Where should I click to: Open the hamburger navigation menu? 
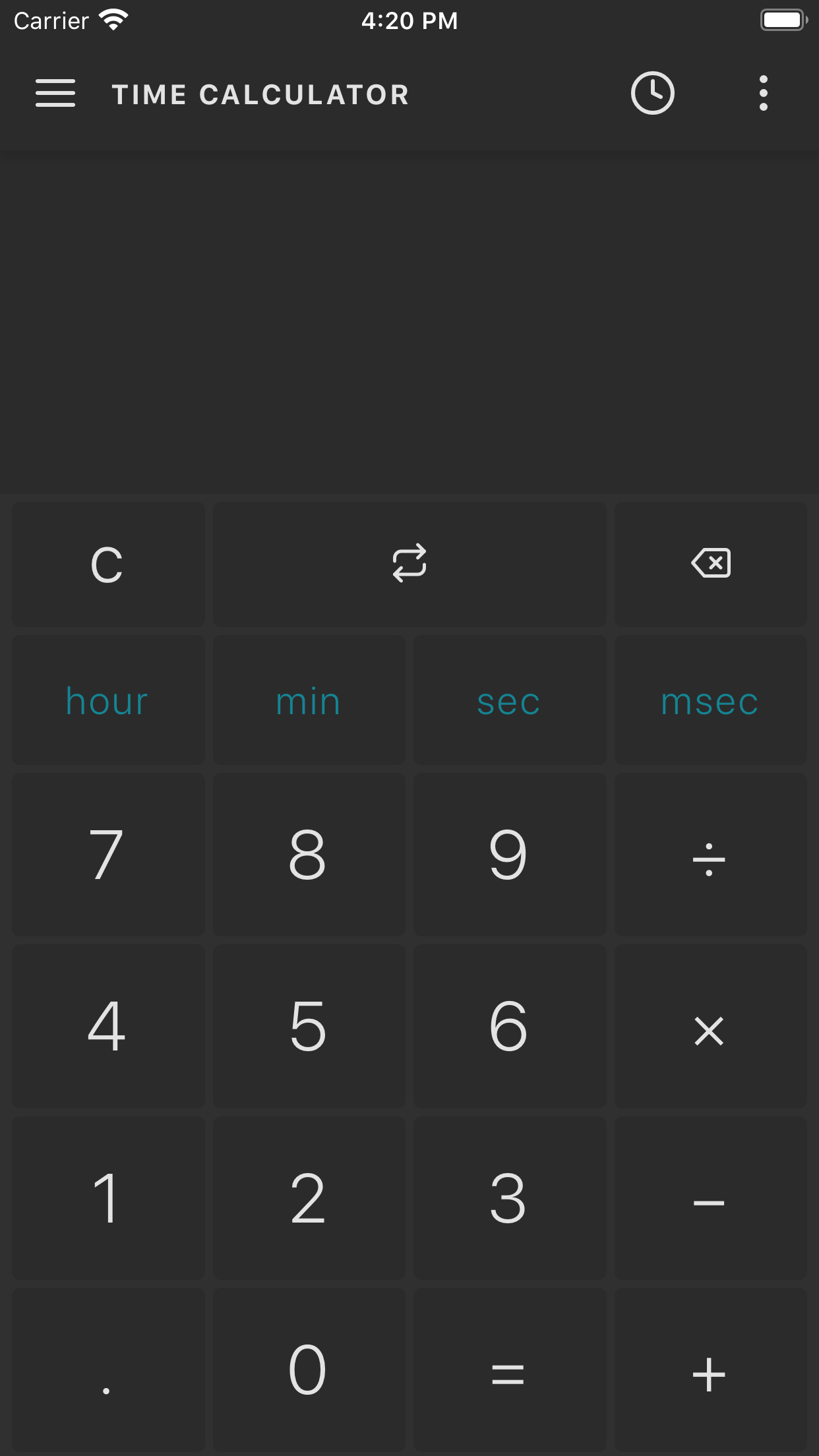(55, 94)
